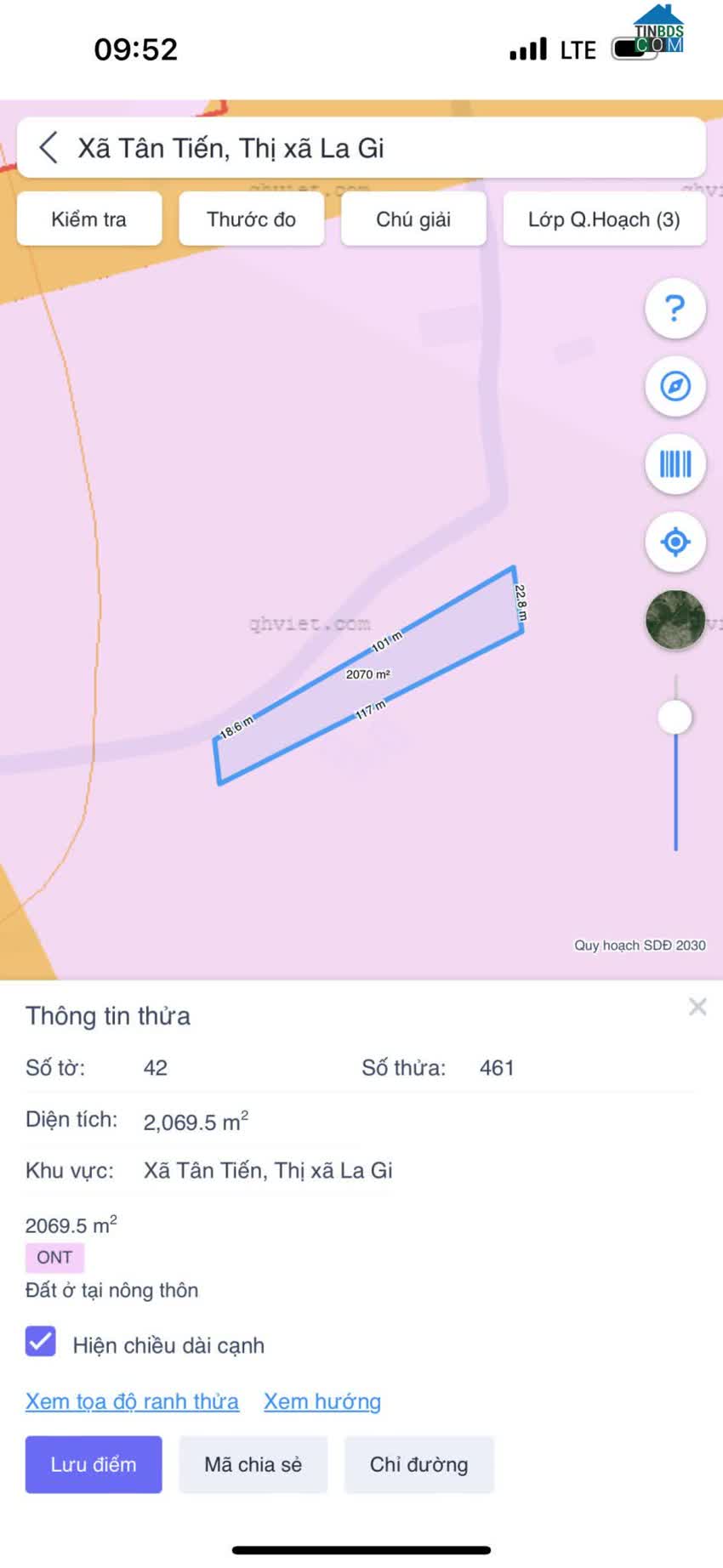Get directions with Chỉ đường
The width and height of the screenshot is (723, 1568).
coord(419,1464)
